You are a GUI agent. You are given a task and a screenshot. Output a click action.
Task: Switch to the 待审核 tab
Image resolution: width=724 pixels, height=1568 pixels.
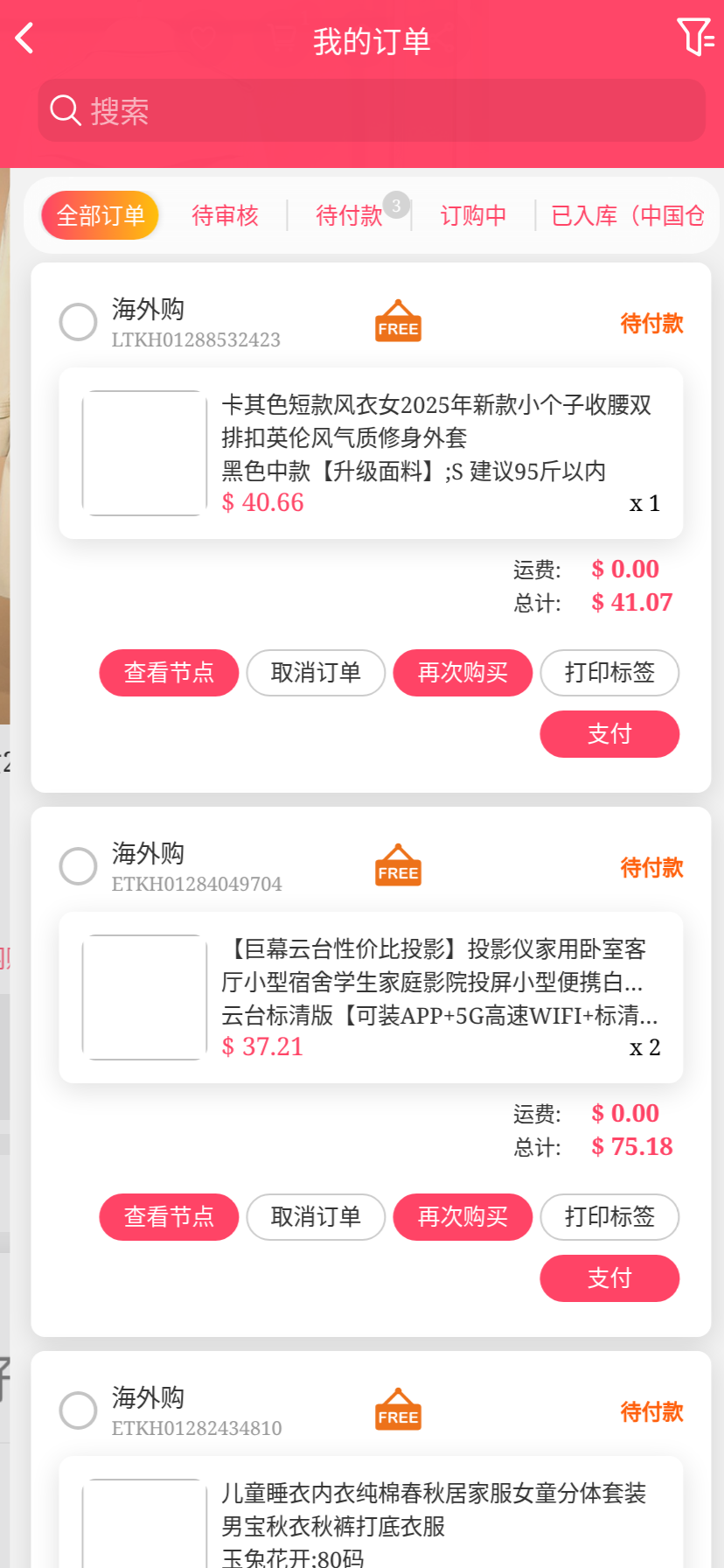point(225,215)
